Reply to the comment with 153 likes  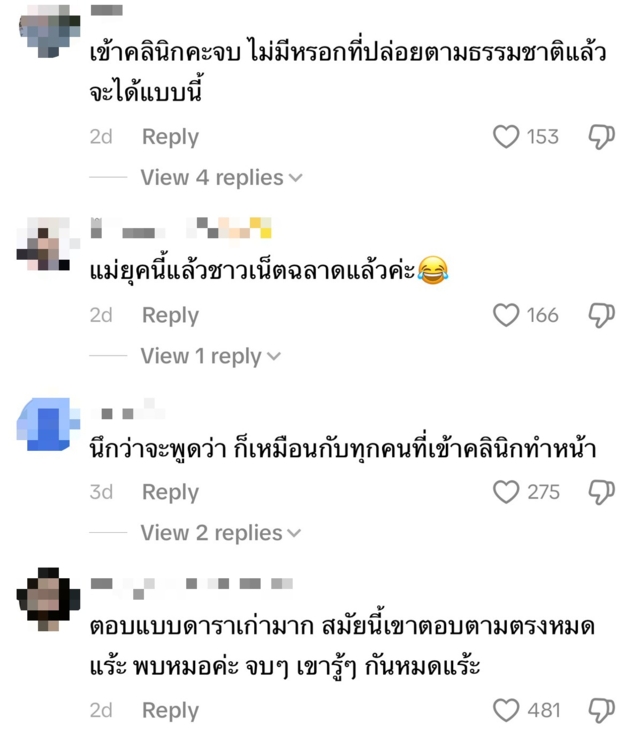(x=170, y=137)
